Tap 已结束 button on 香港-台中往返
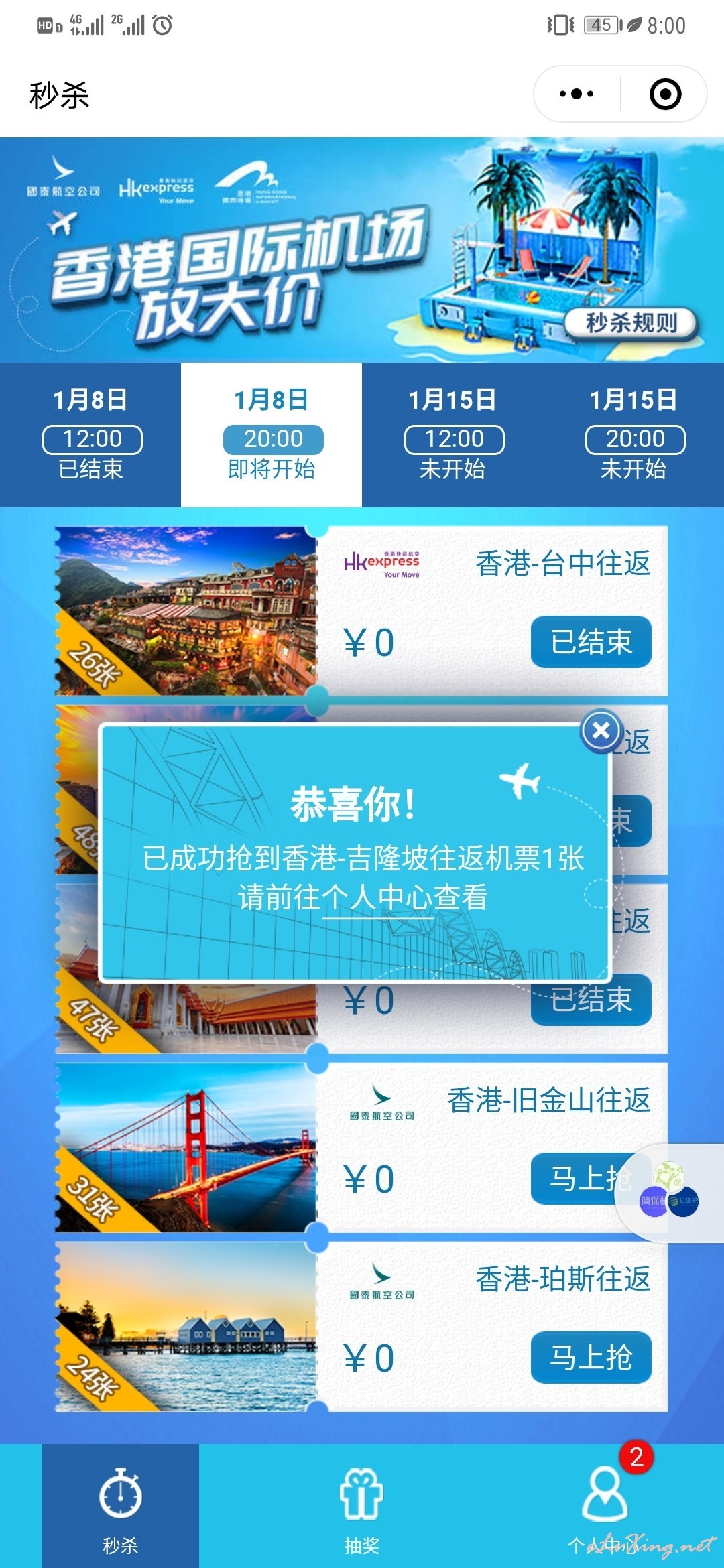Viewport: 724px width, 1568px height. tap(591, 642)
